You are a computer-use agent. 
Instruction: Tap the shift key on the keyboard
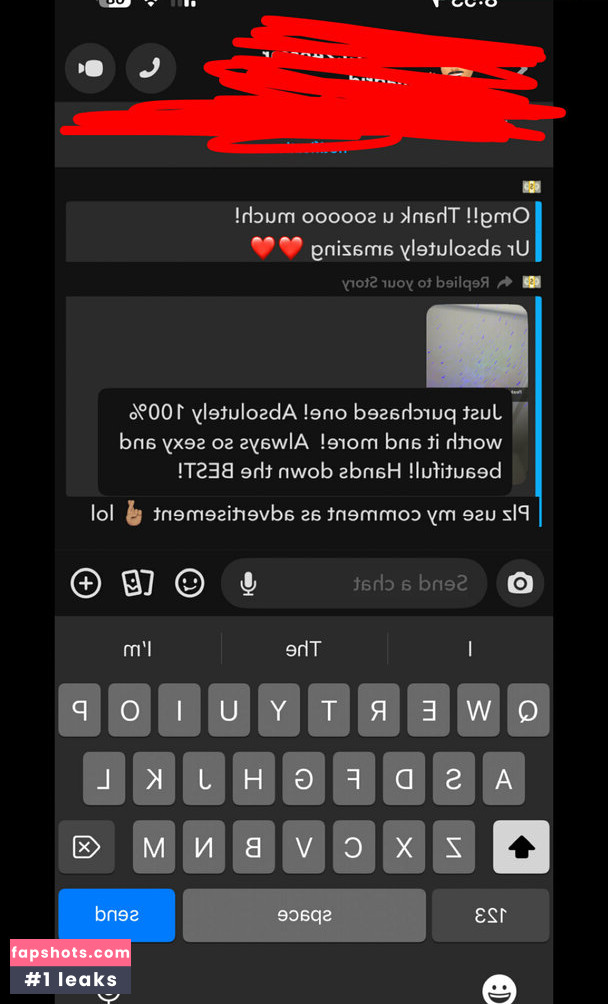click(x=521, y=847)
